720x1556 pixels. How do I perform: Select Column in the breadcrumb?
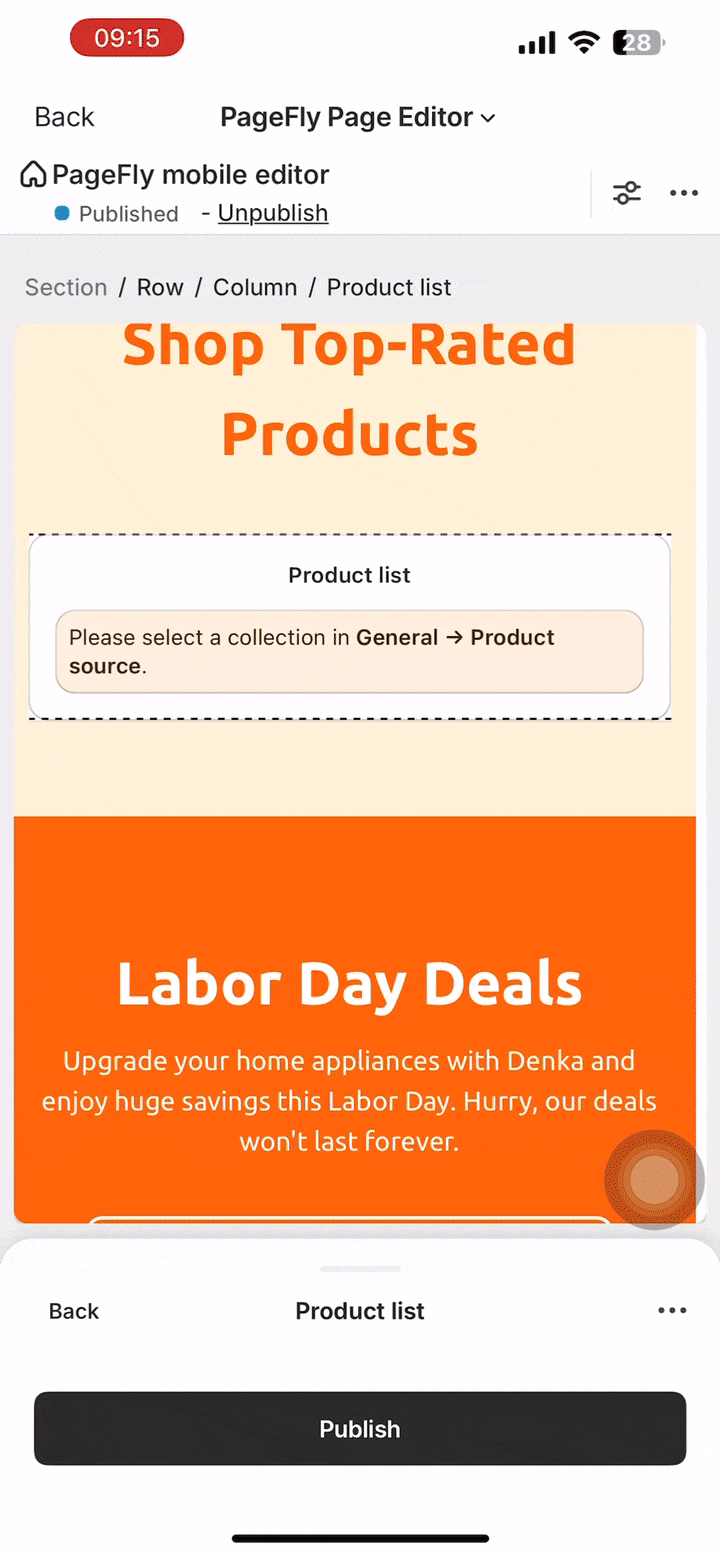(x=255, y=287)
